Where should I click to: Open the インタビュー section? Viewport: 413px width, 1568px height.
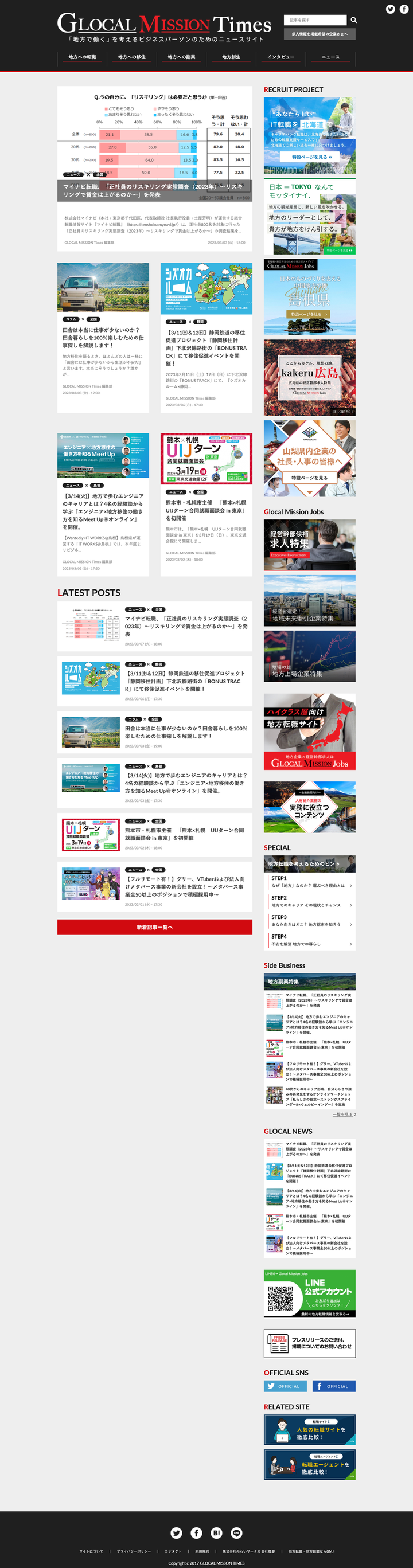tap(281, 57)
